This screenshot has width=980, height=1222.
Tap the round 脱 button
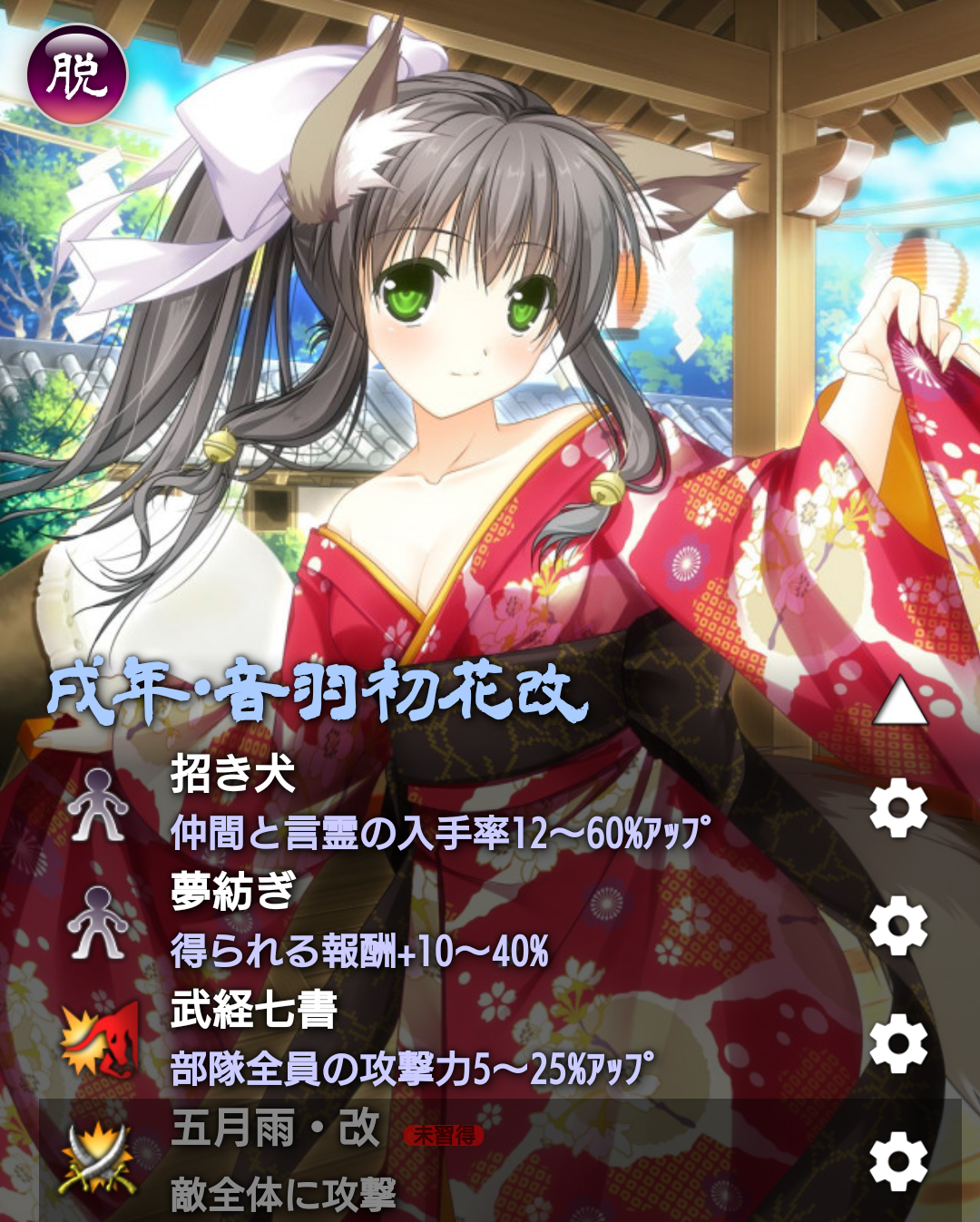tap(77, 74)
